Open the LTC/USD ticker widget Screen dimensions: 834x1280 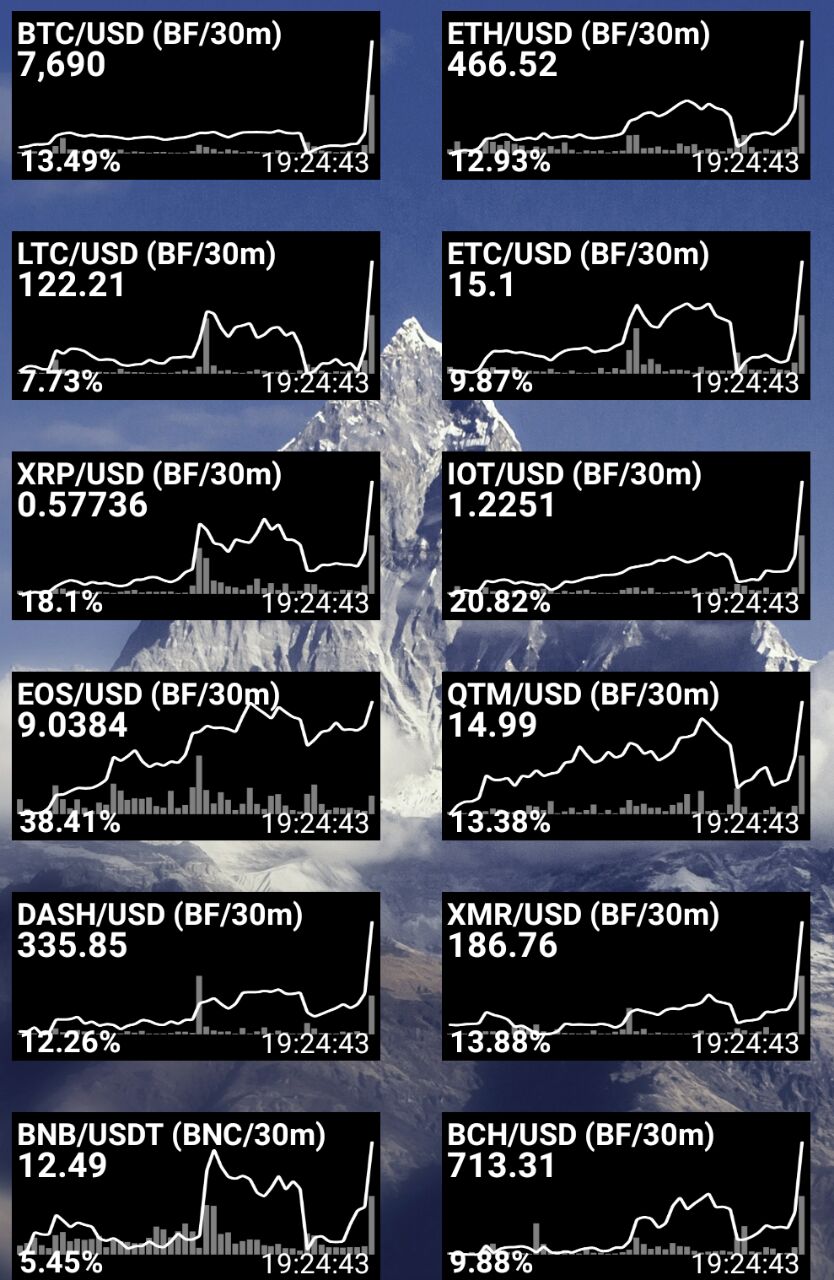coord(196,316)
